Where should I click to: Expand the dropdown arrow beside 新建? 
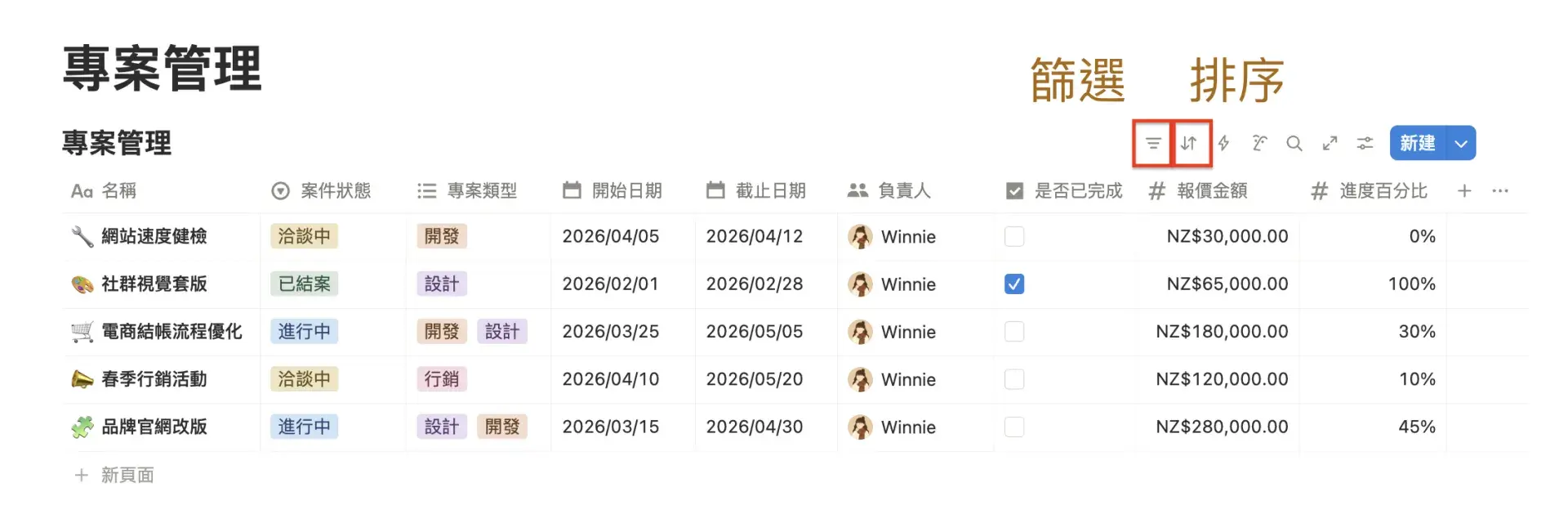click(x=1460, y=143)
